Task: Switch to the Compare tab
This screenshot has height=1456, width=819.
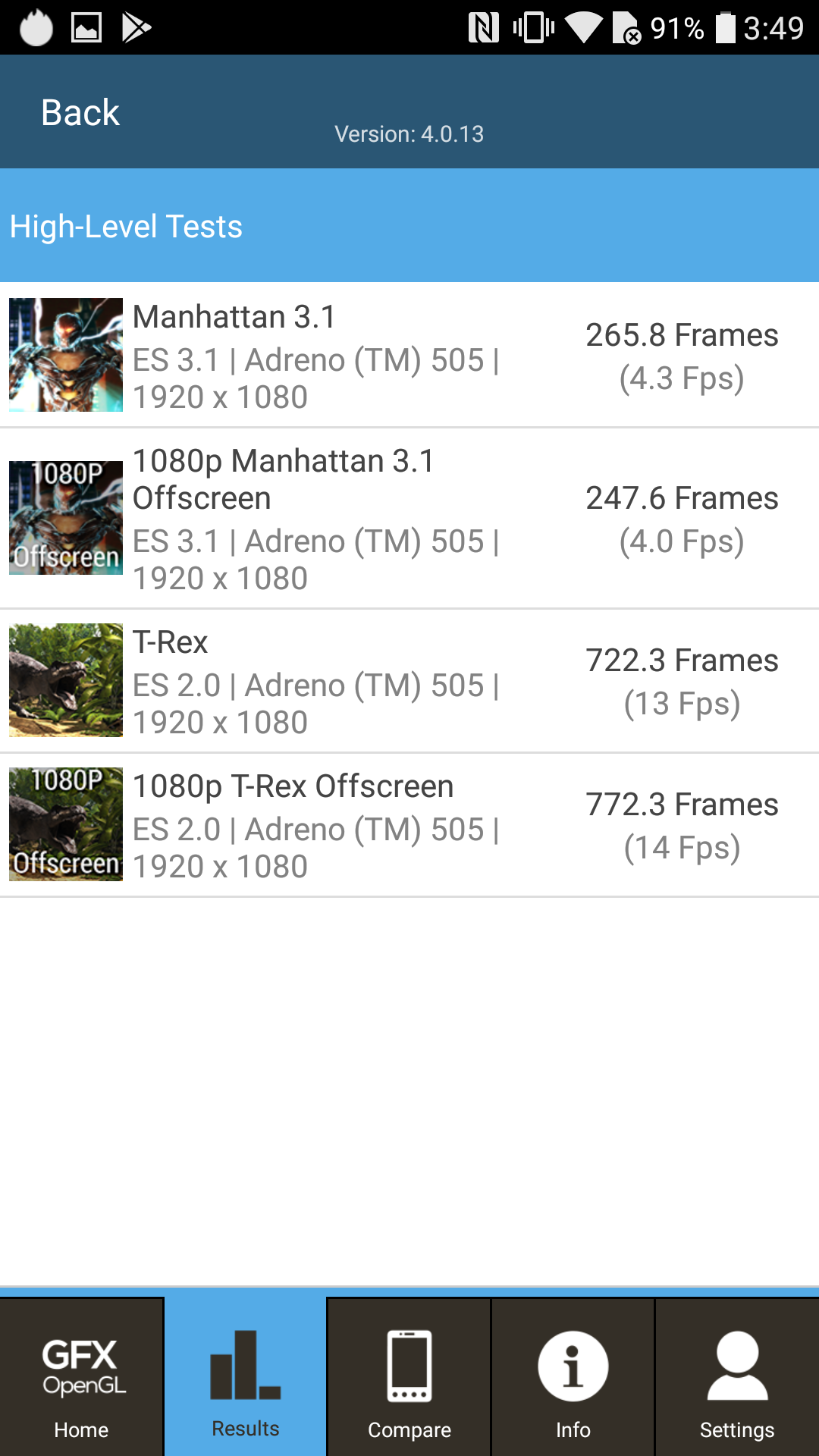Action: coord(409,1377)
